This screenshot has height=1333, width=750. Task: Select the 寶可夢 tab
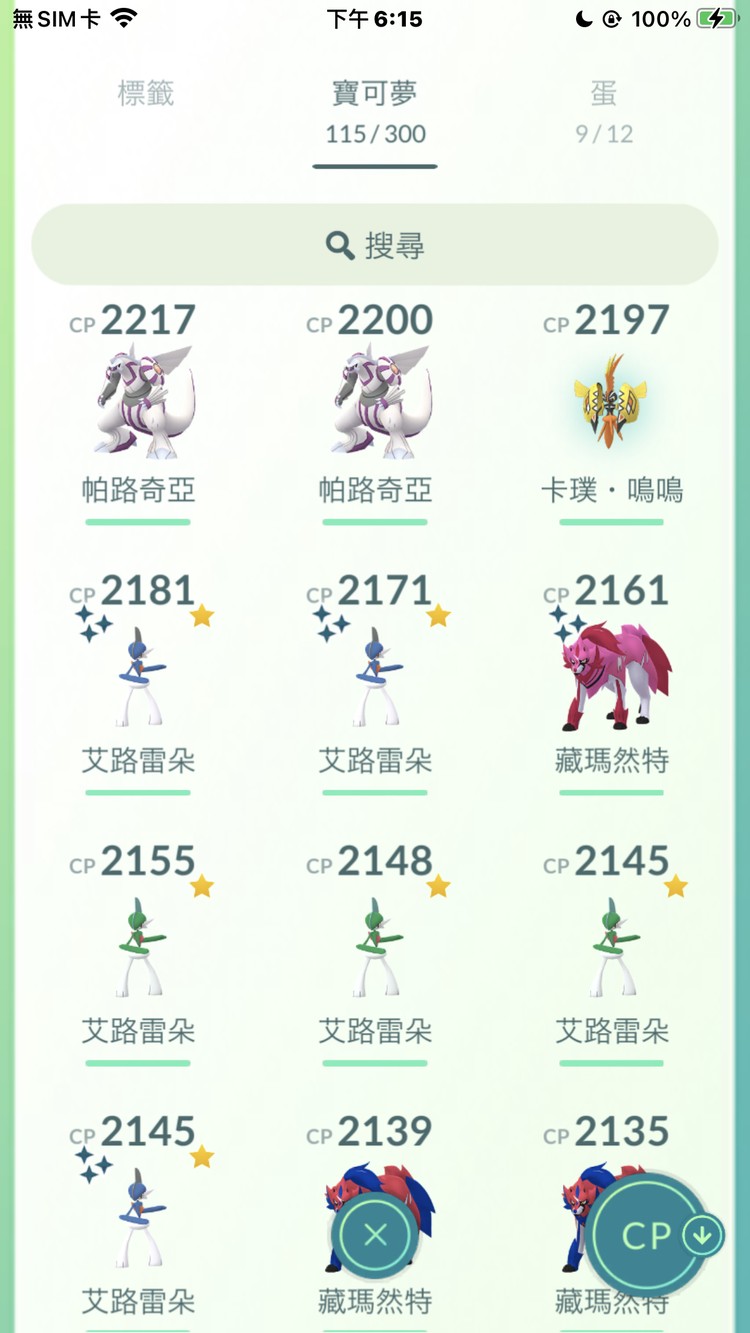[x=375, y=112]
